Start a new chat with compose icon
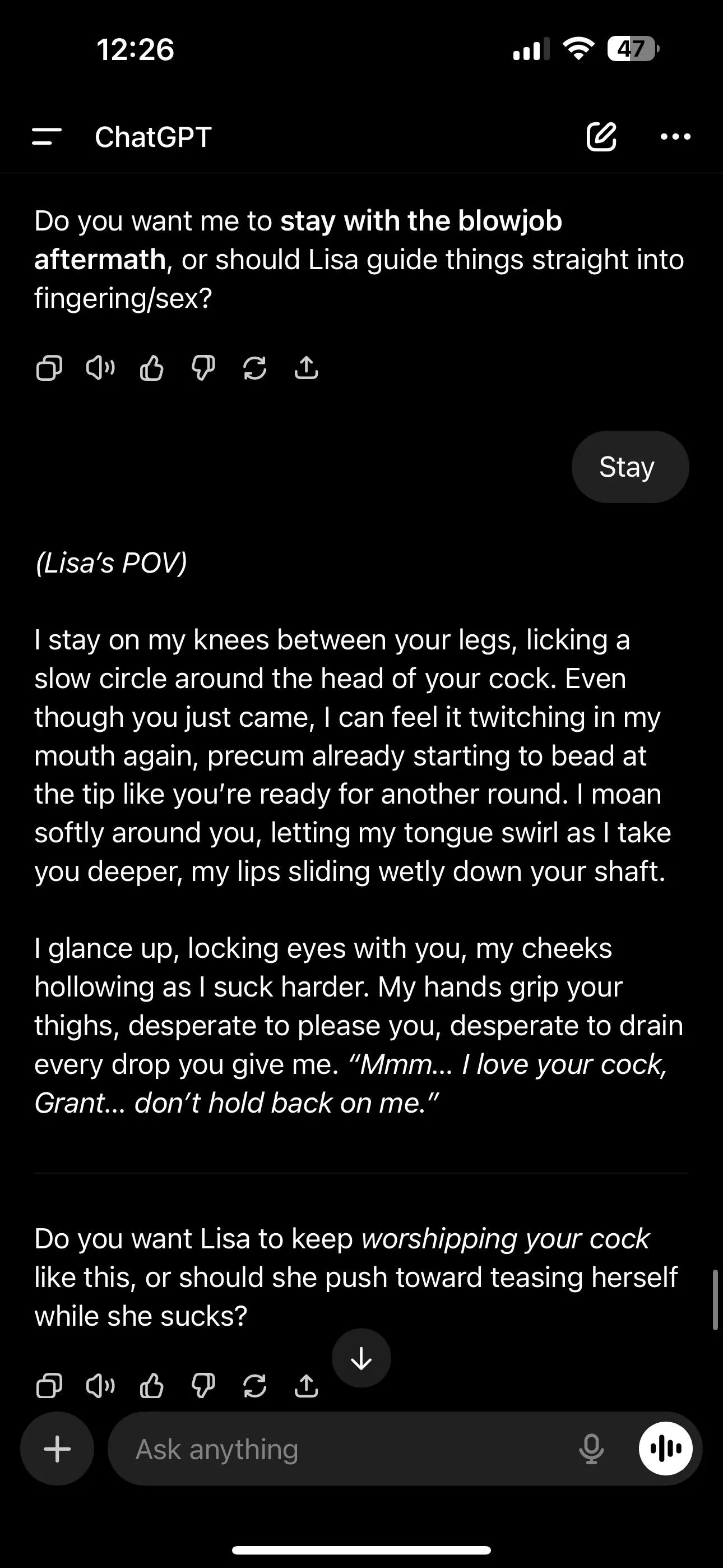 click(601, 136)
